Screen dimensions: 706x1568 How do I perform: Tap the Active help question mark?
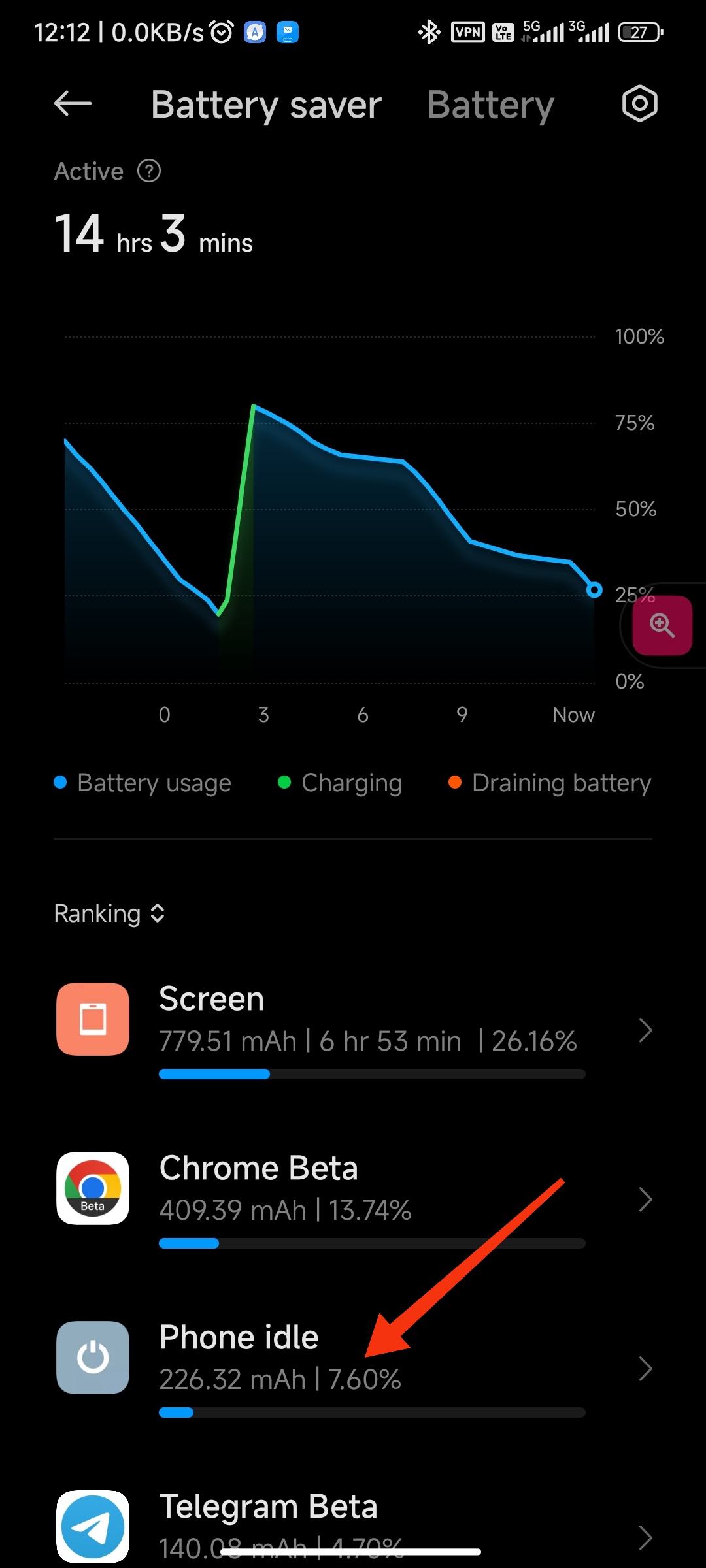[x=149, y=172]
